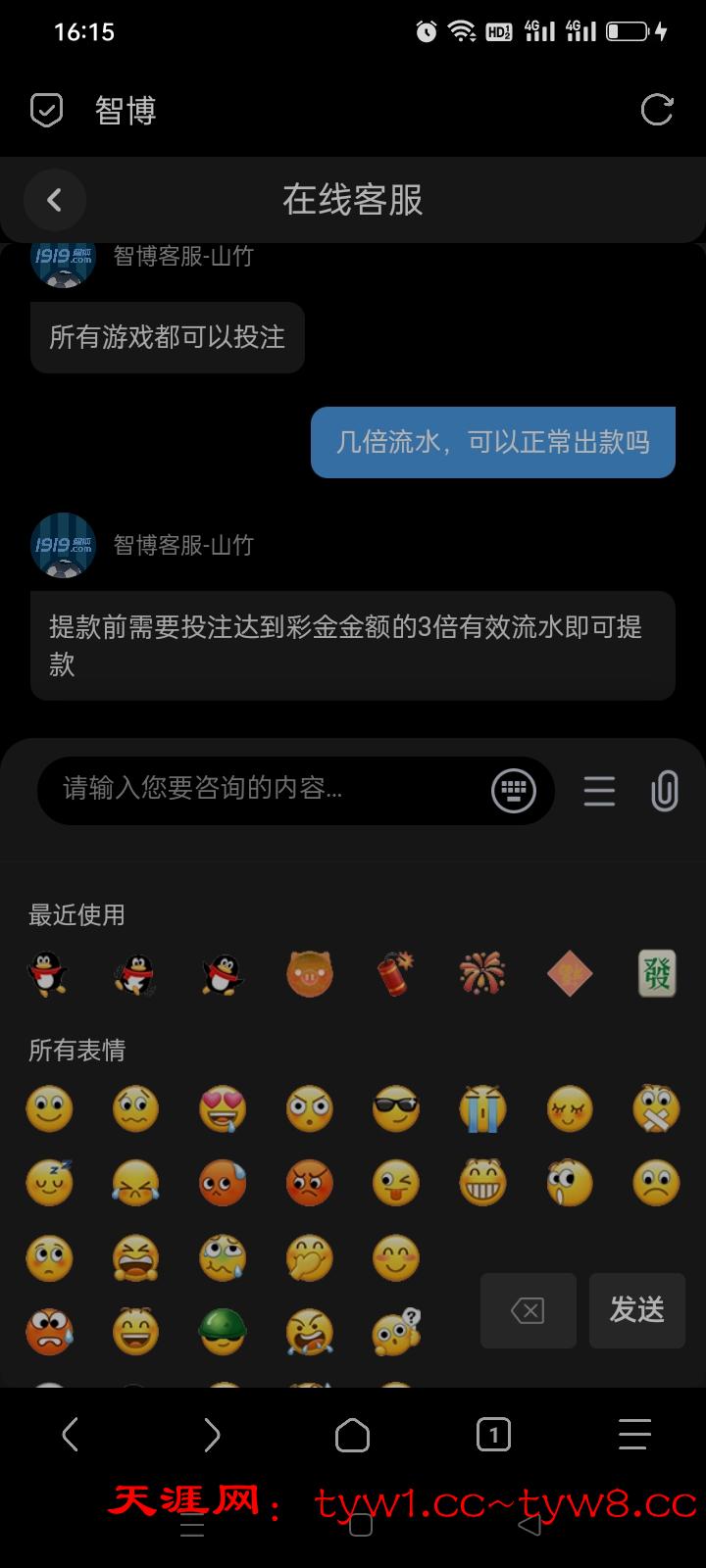Screen dimensions: 706x1568
Task: Insert the green turtle emoji
Action: click(x=223, y=1332)
